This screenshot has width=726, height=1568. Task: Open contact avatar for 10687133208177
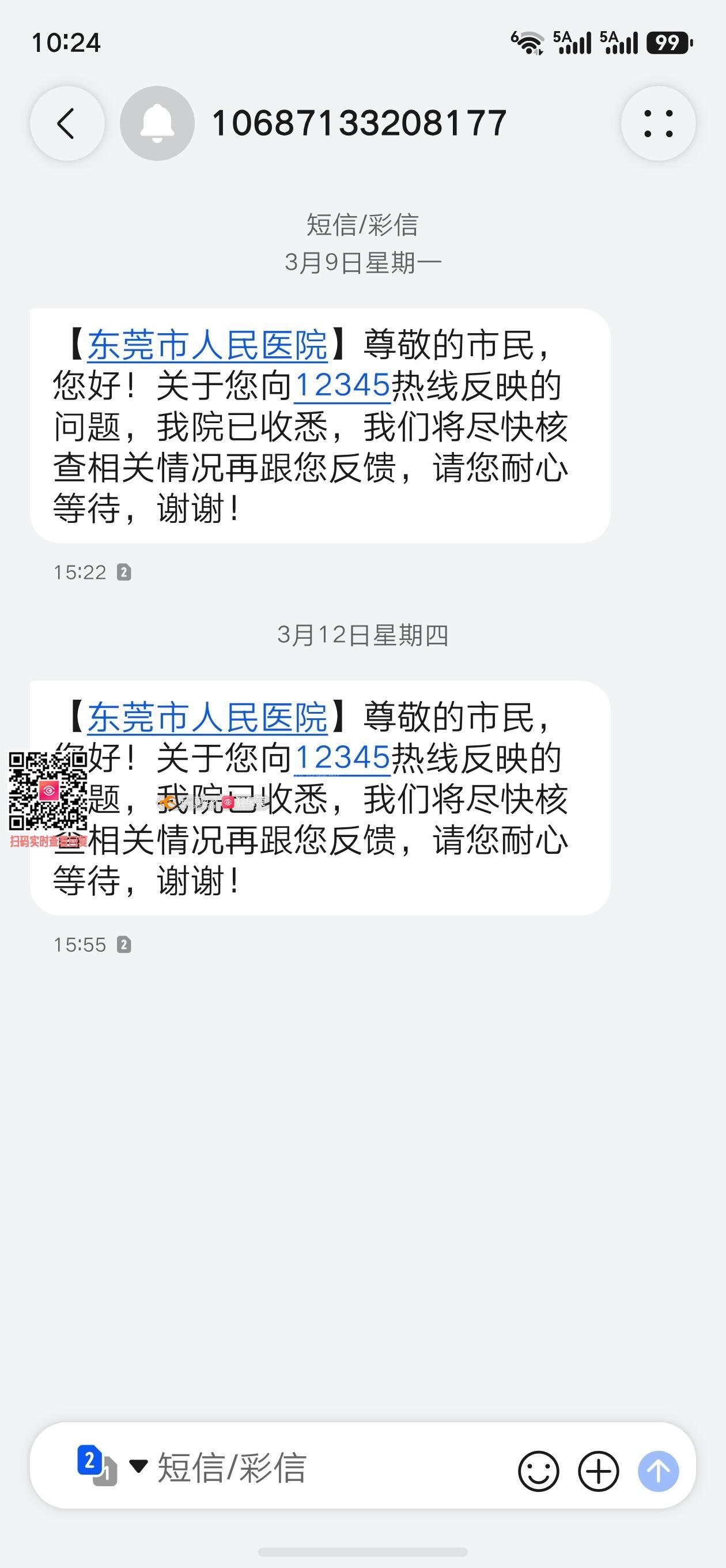pos(157,123)
